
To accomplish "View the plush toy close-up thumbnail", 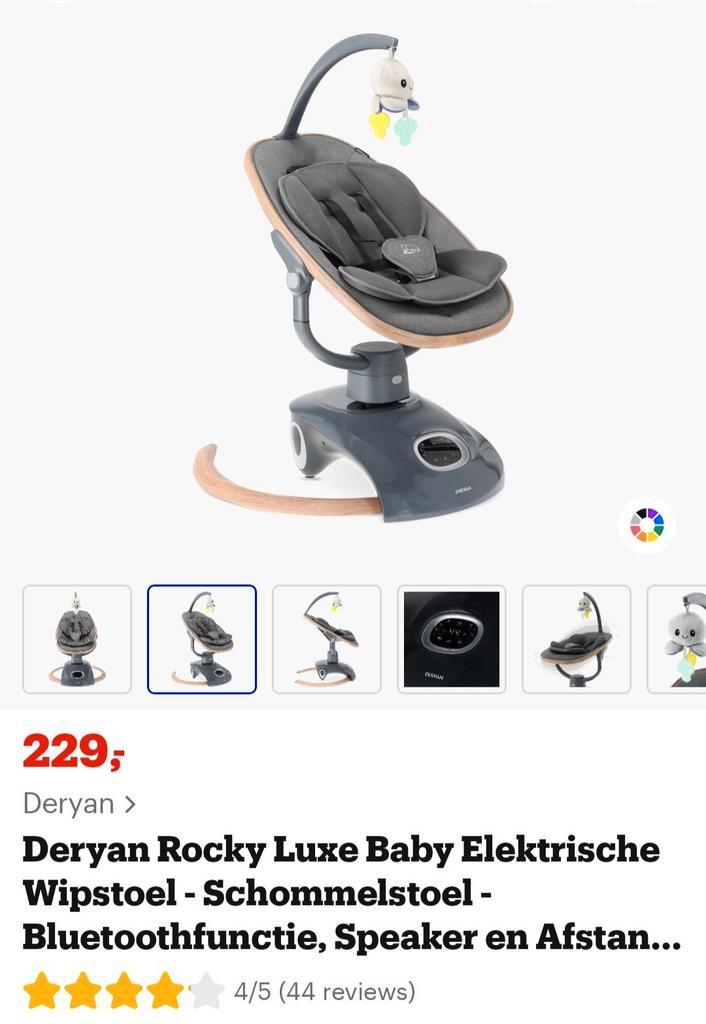I will [x=680, y=639].
